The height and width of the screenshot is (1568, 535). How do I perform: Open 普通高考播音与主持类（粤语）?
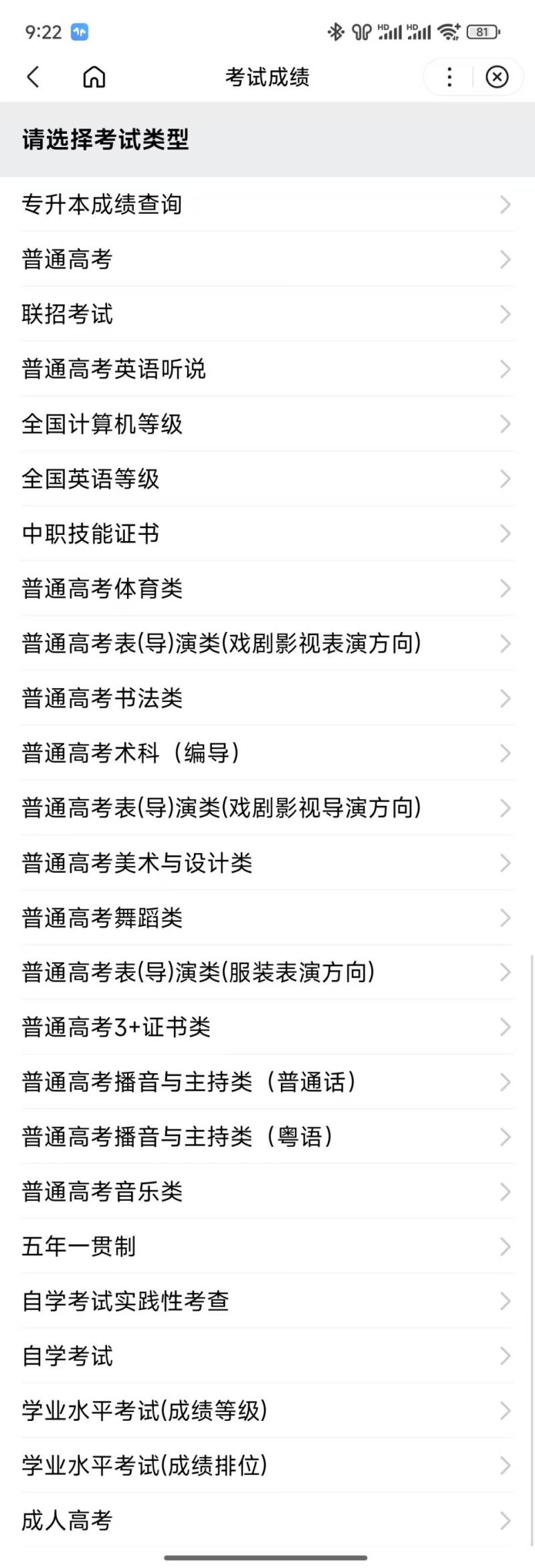click(x=267, y=1137)
